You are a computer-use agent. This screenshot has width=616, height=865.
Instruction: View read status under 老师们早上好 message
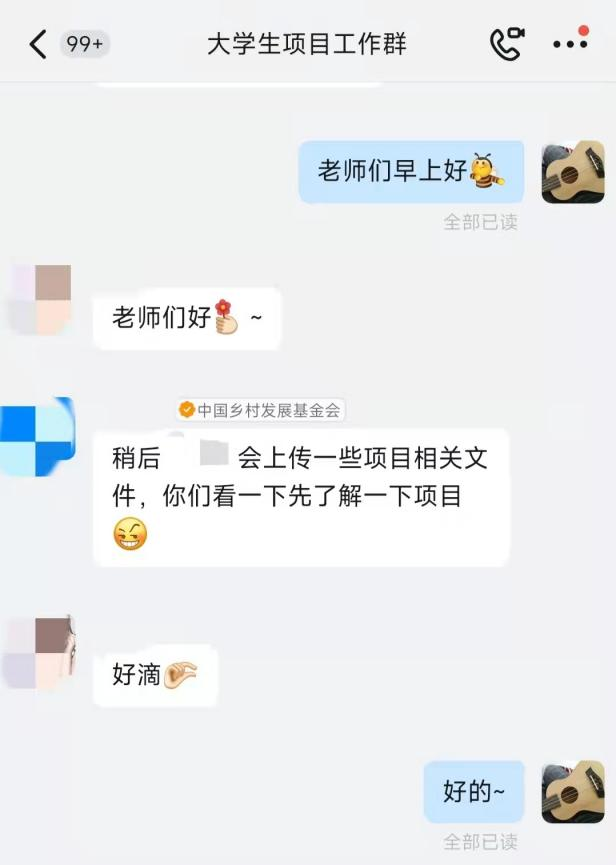coord(480,222)
